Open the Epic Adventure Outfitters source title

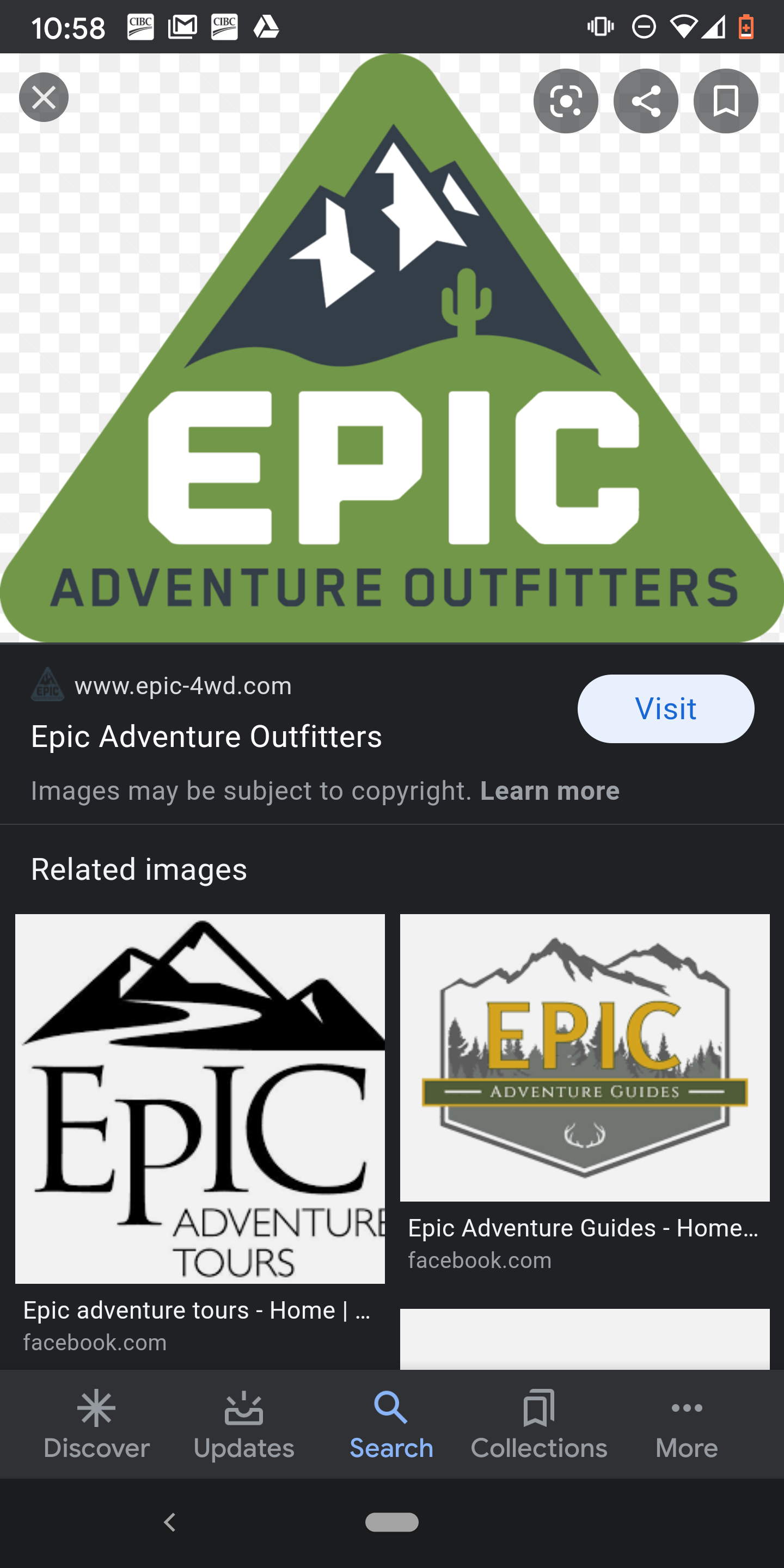(206, 737)
